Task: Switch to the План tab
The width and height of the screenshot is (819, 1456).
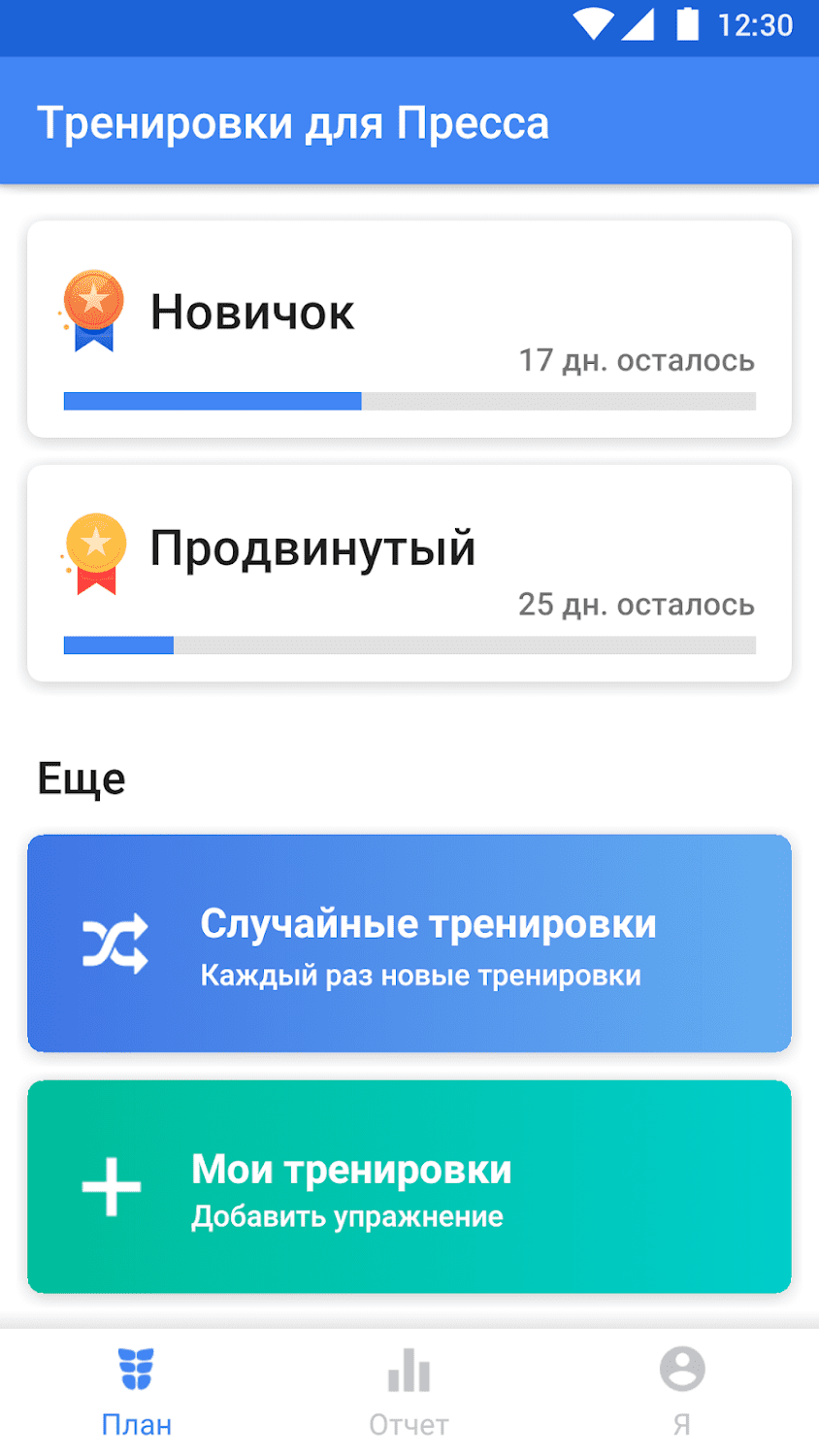Action: (137, 1392)
